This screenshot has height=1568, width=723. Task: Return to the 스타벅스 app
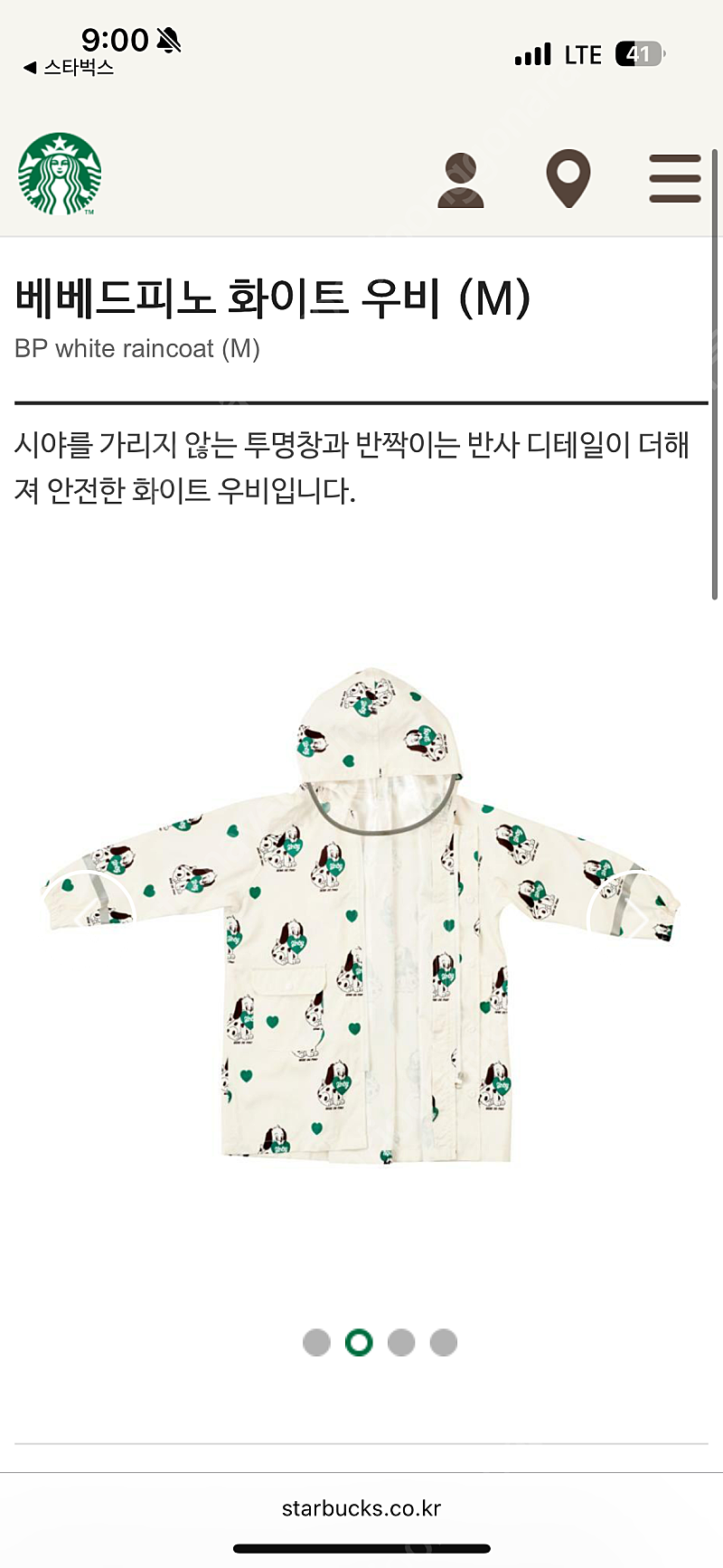coord(70,68)
